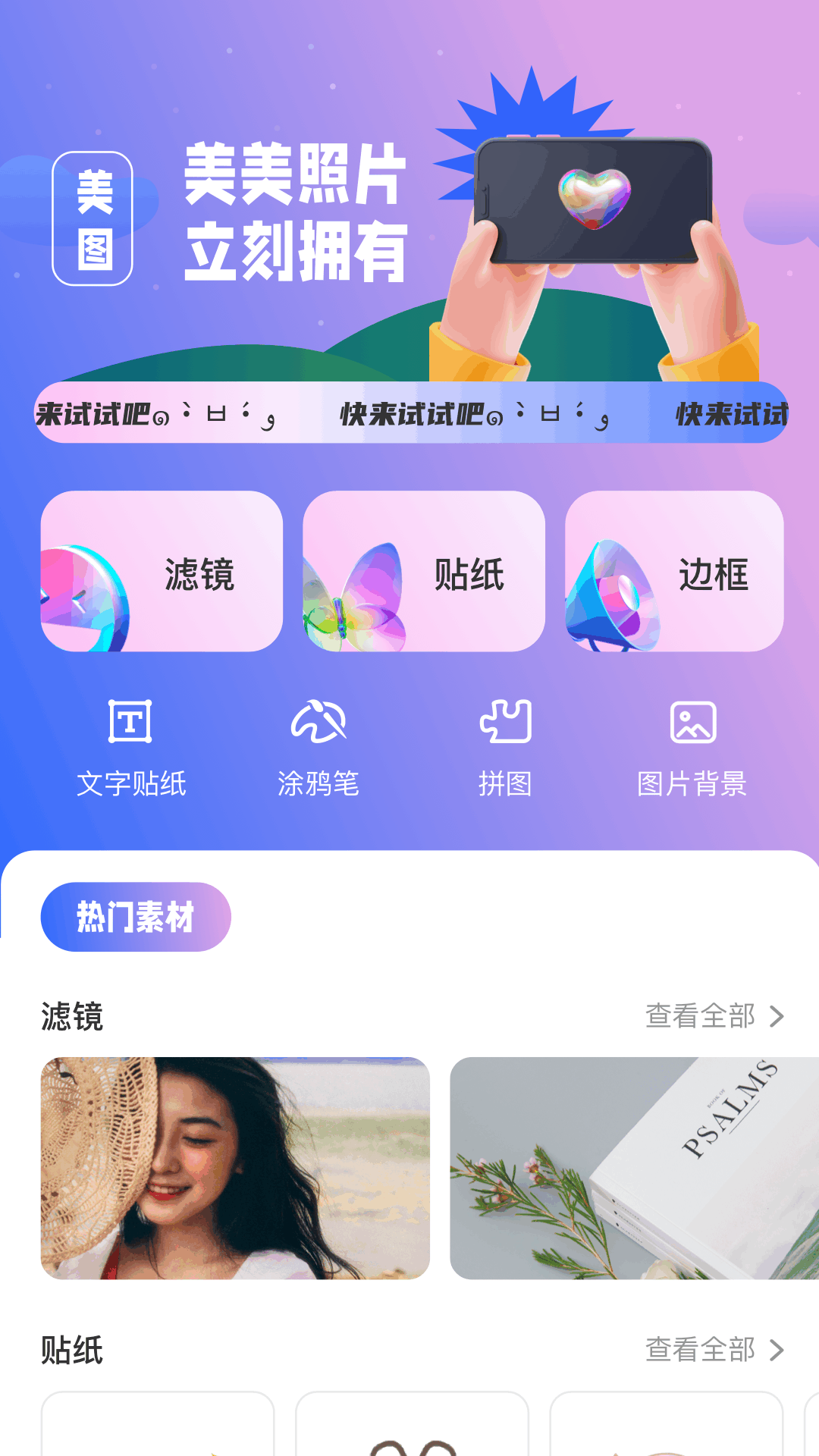This screenshot has height=1456, width=819.
Task: Open the 边框 frame card
Action: 674,572
